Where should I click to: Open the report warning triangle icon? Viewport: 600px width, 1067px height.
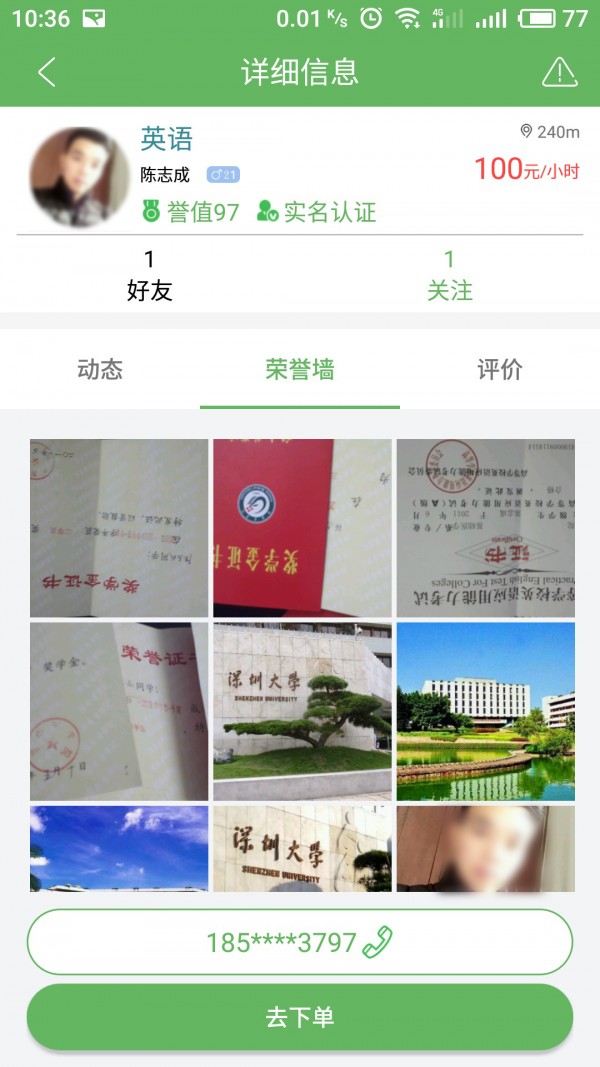559,72
